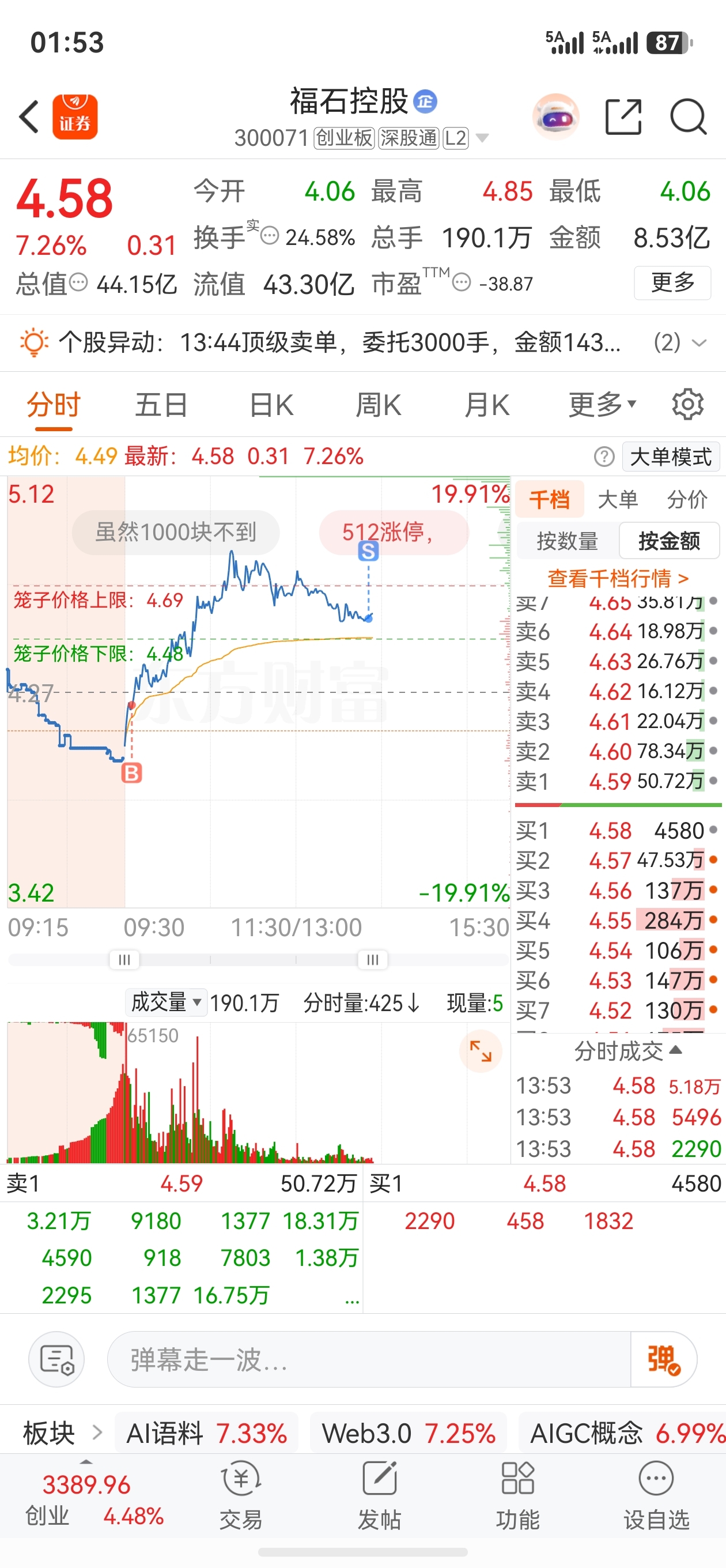Share this stock page
Image resolution: width=726 pixels, height=1568 pixels.
tap(623, 116)
